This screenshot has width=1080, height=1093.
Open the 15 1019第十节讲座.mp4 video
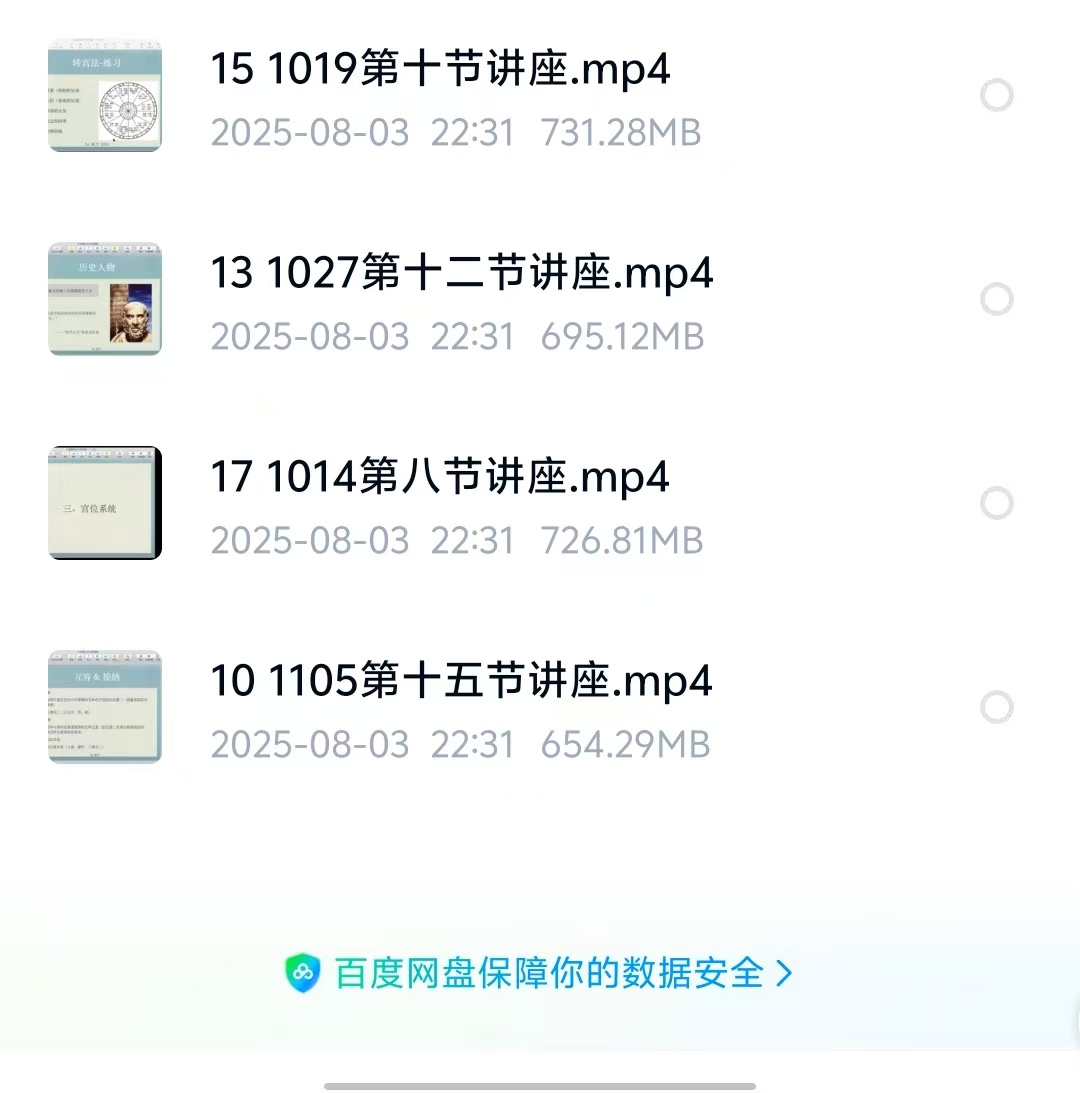click(440, 70)
